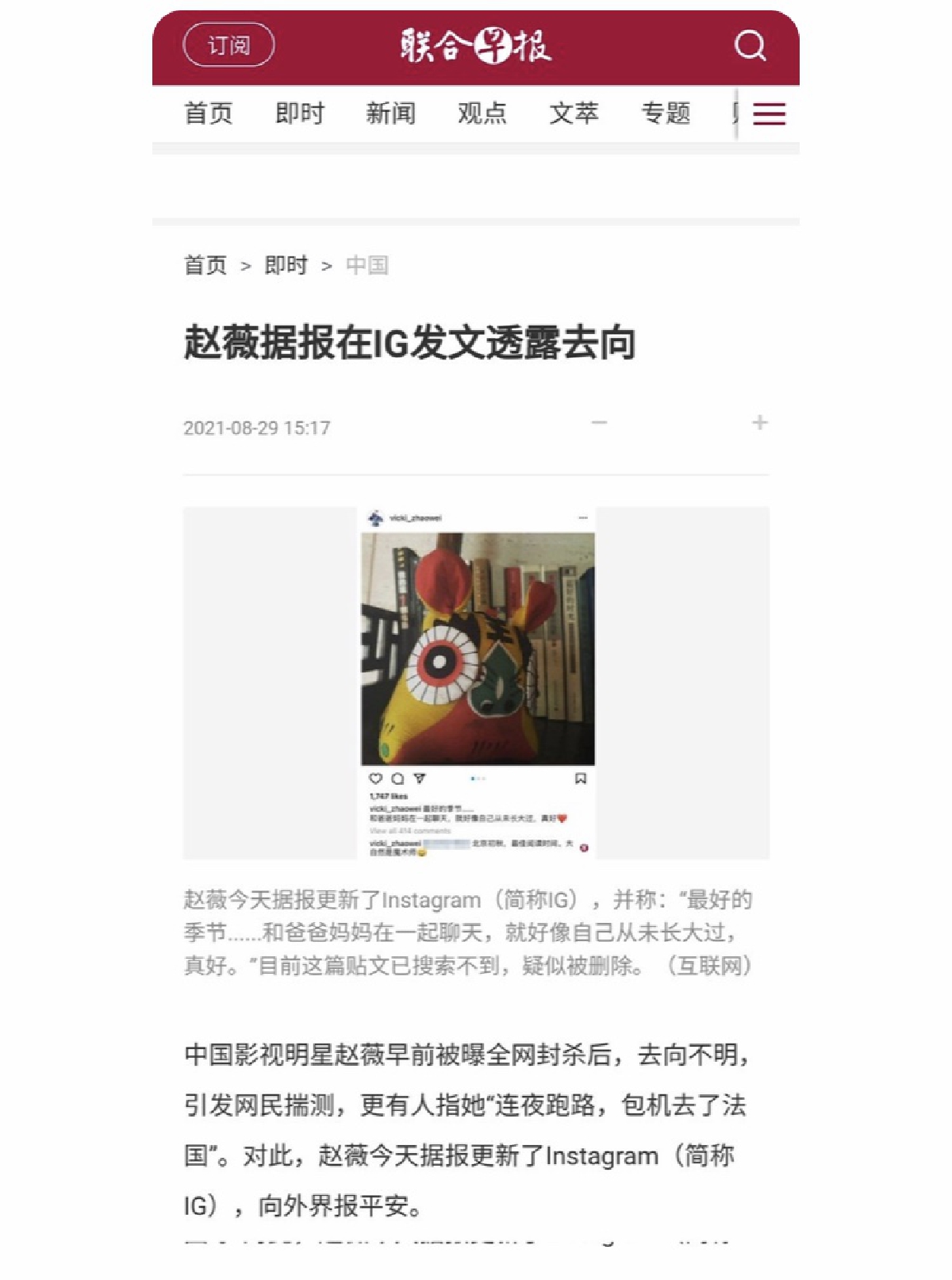The width and height of the screenshot is (952, 1280).
Task: Open the hamburger menu
Action: coord(769,114)
